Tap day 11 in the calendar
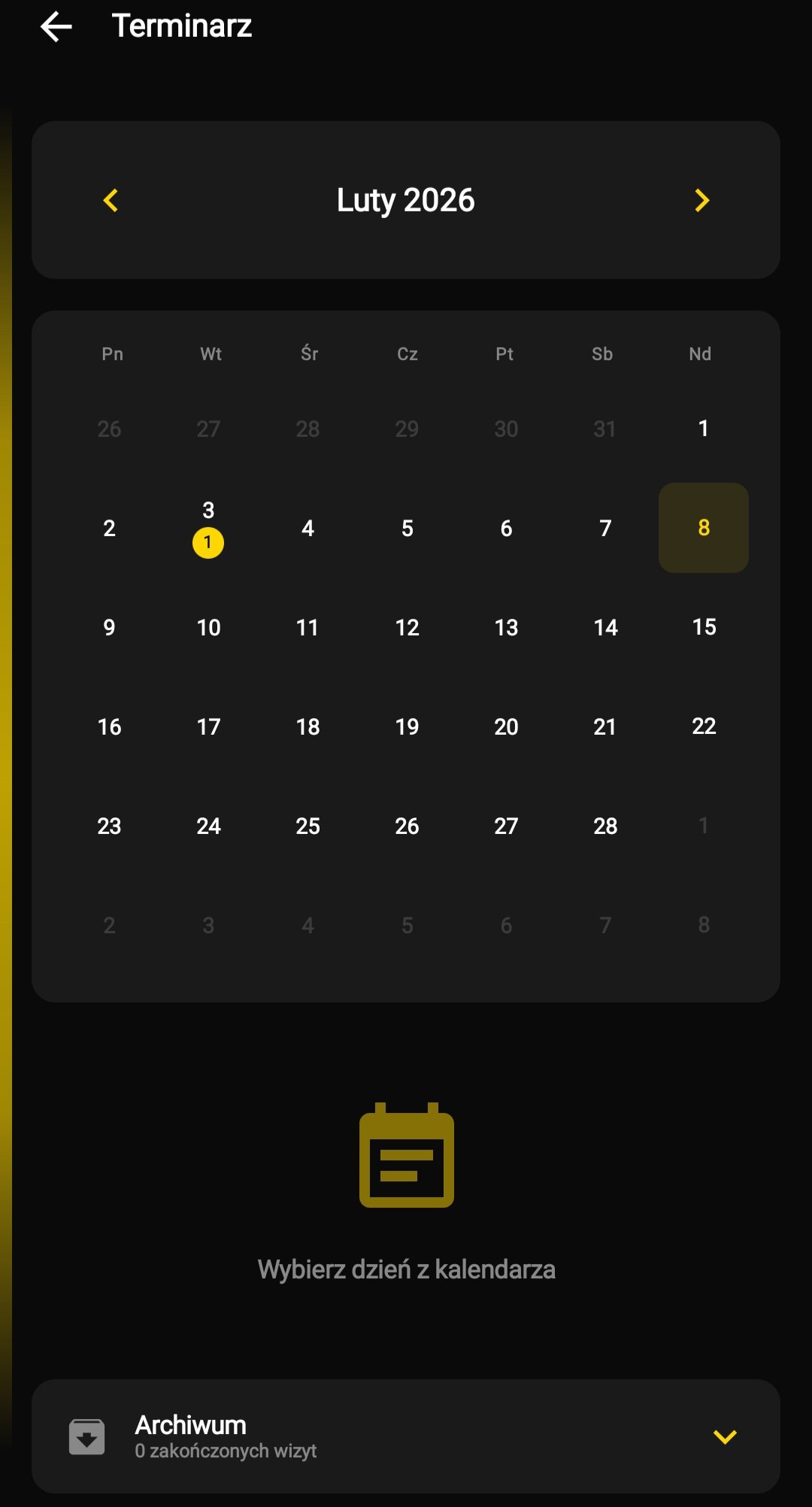 click(308, 627)
